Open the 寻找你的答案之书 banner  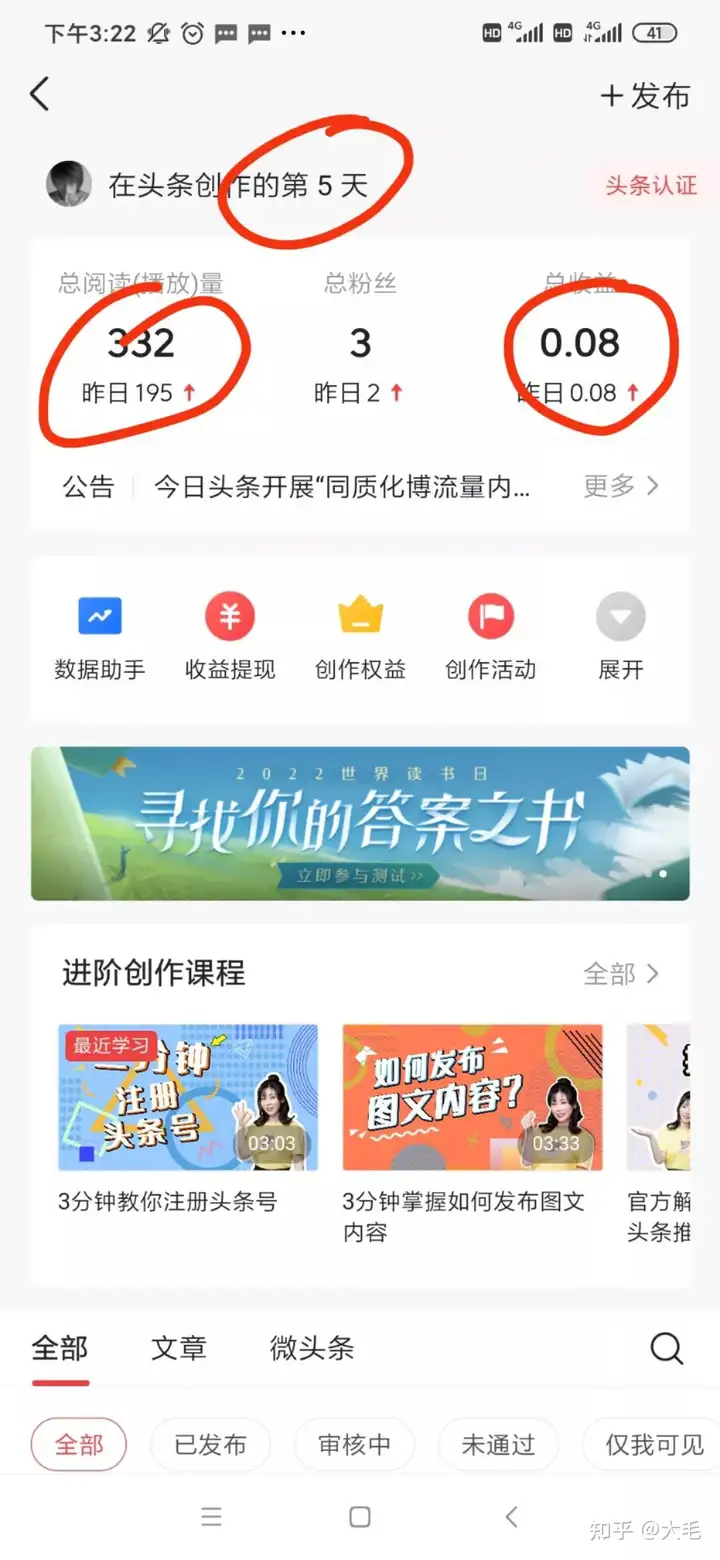point(360,823)
